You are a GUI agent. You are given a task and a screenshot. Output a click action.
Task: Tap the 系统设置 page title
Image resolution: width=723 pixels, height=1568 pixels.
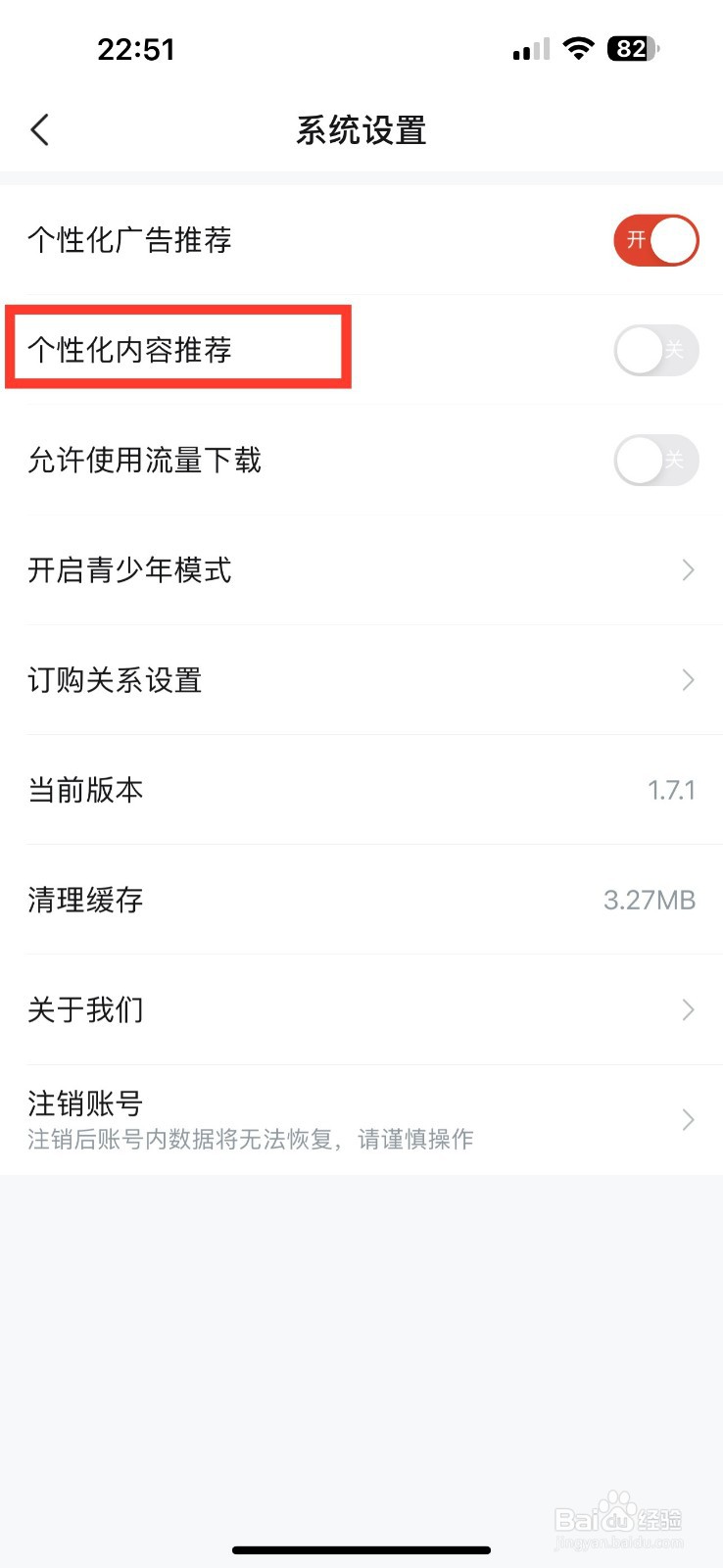361,130
